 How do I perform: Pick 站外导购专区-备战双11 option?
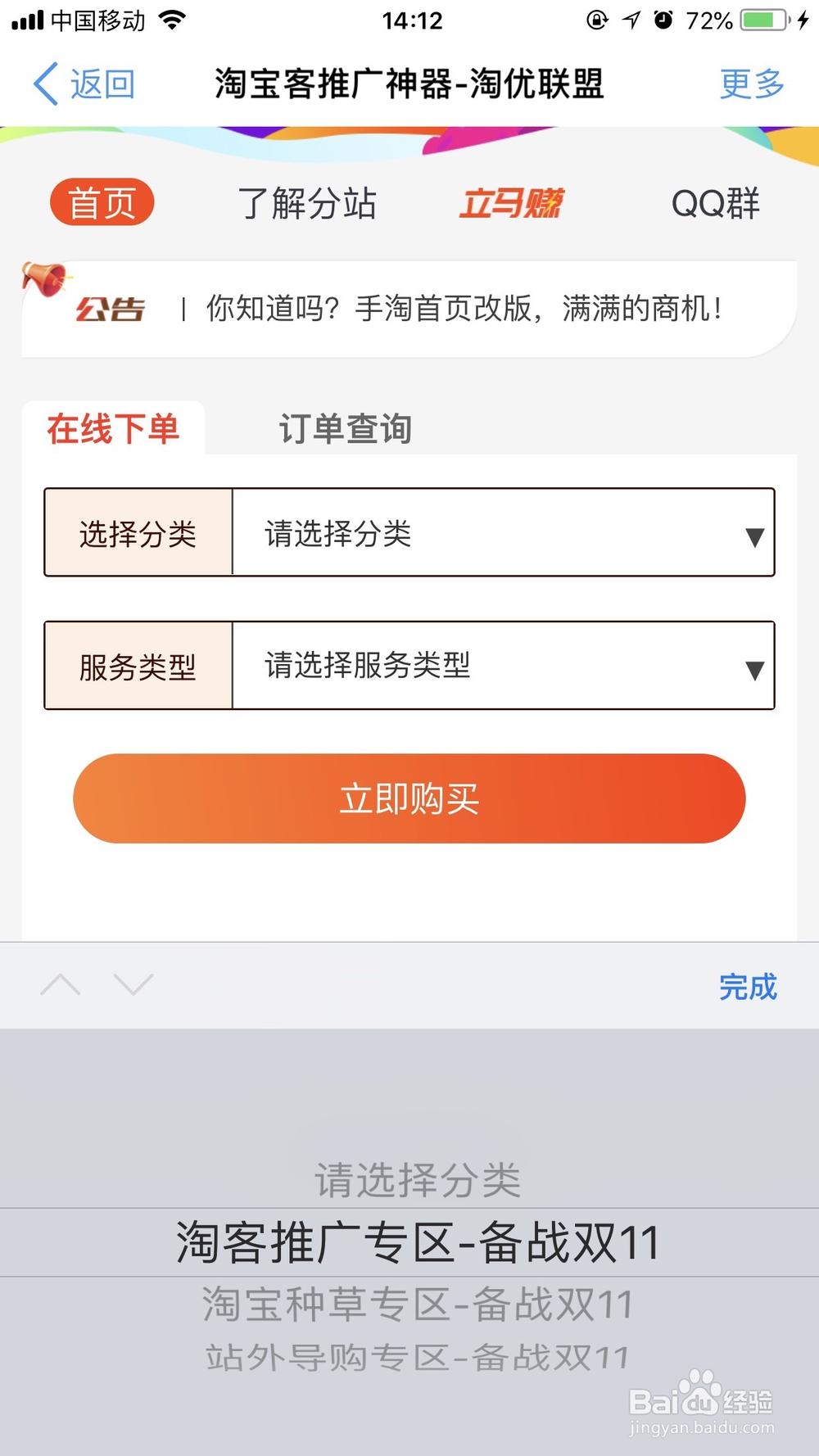(418, 1358)
